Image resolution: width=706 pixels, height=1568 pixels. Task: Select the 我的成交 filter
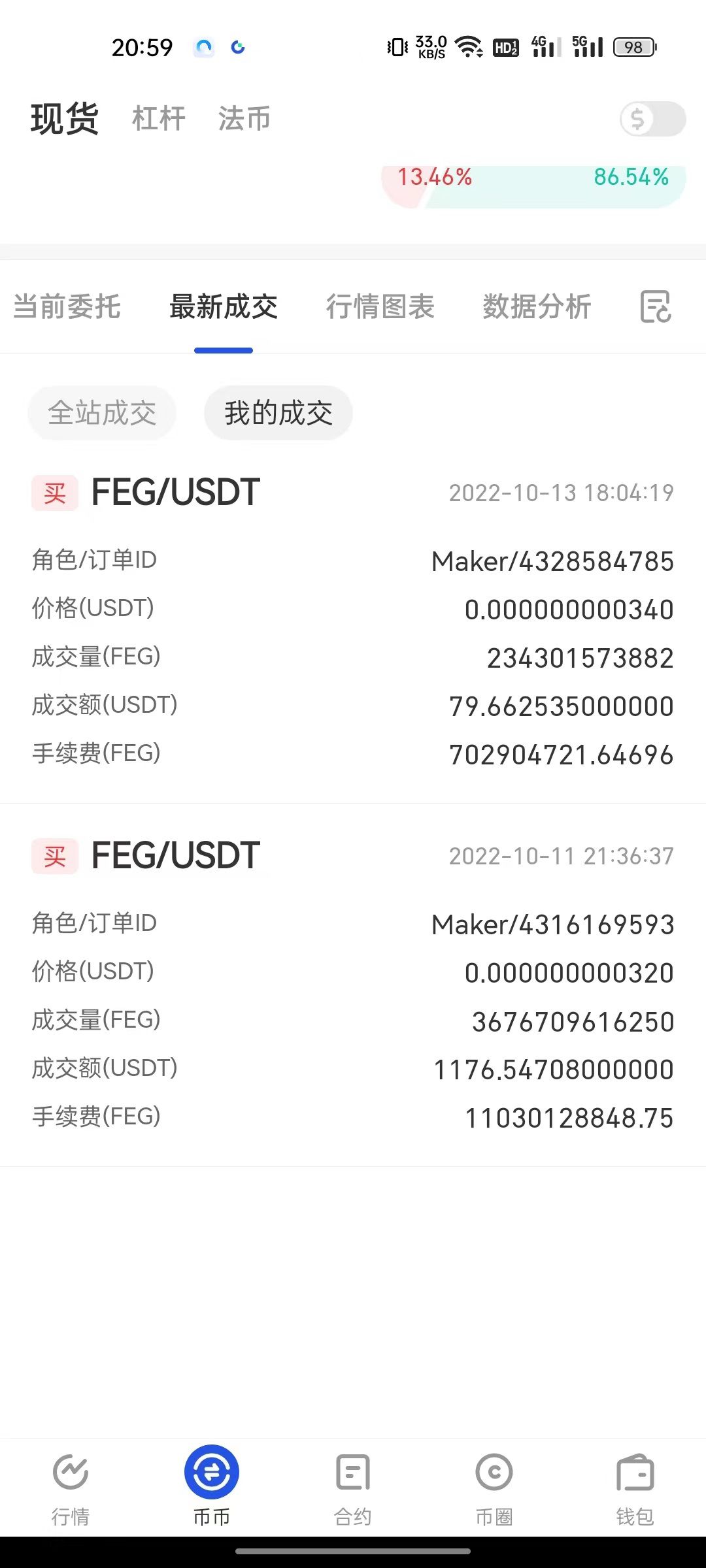click(278, 413)
